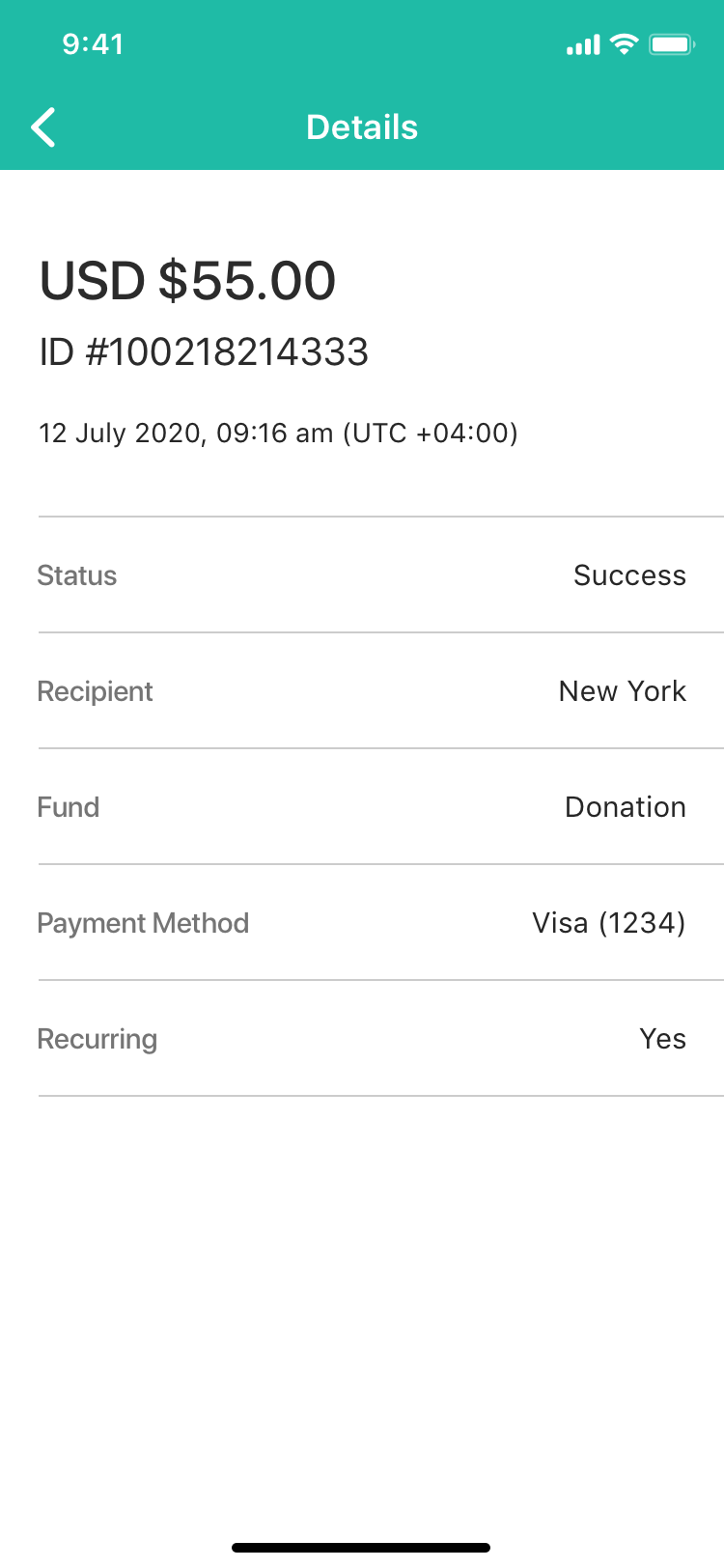
Task: Select Visa (1234) payment value
Action: [609, 923]
